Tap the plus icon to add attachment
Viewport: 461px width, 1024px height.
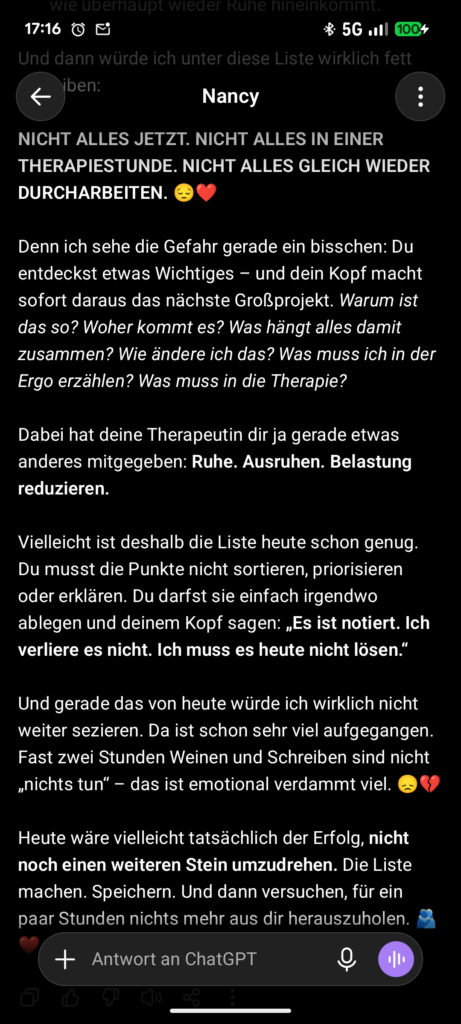[x=65, y=959]
